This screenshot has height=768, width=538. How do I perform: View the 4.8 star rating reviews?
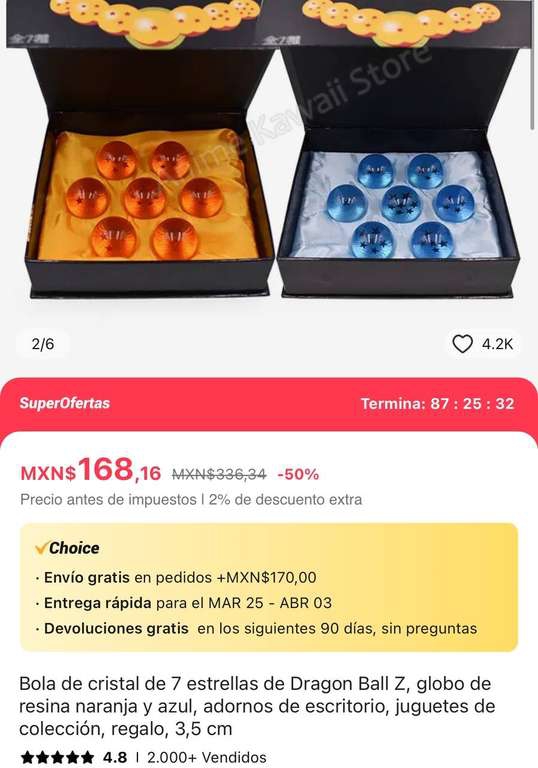coord(73,757)
